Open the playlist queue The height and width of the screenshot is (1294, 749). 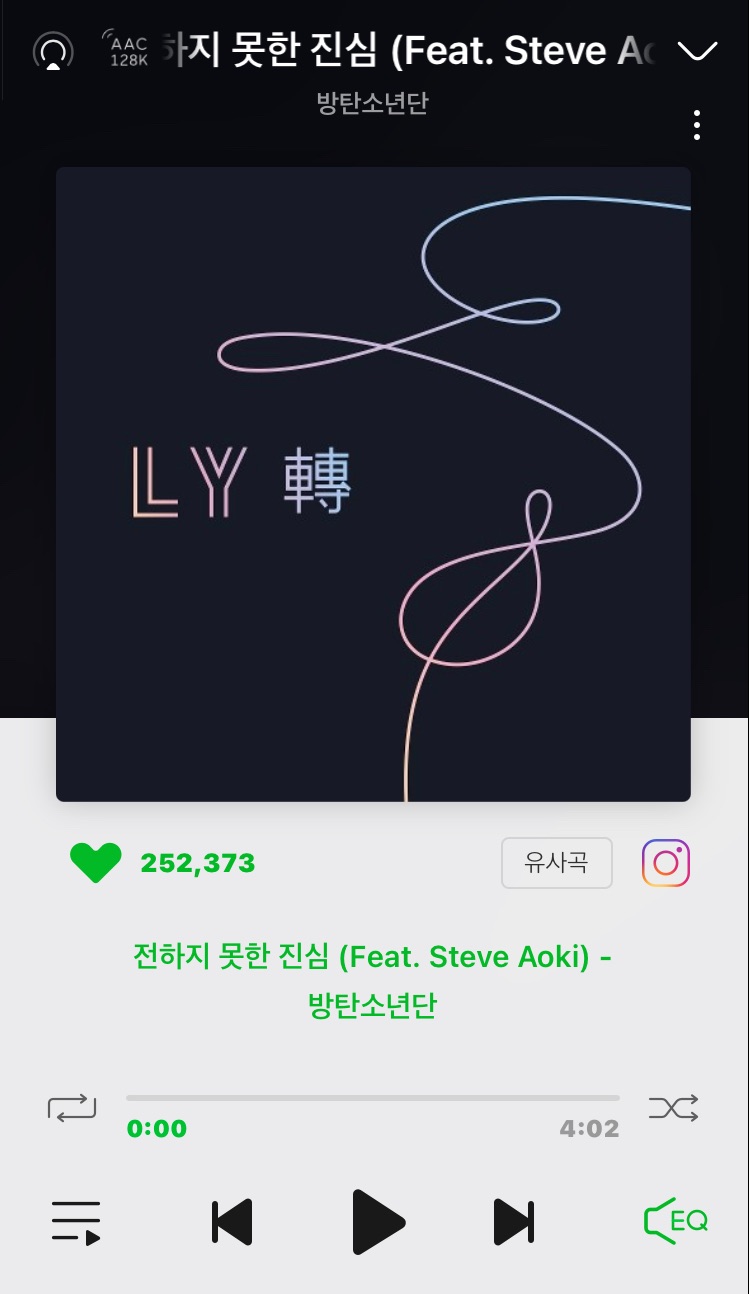pos(76,1222)
